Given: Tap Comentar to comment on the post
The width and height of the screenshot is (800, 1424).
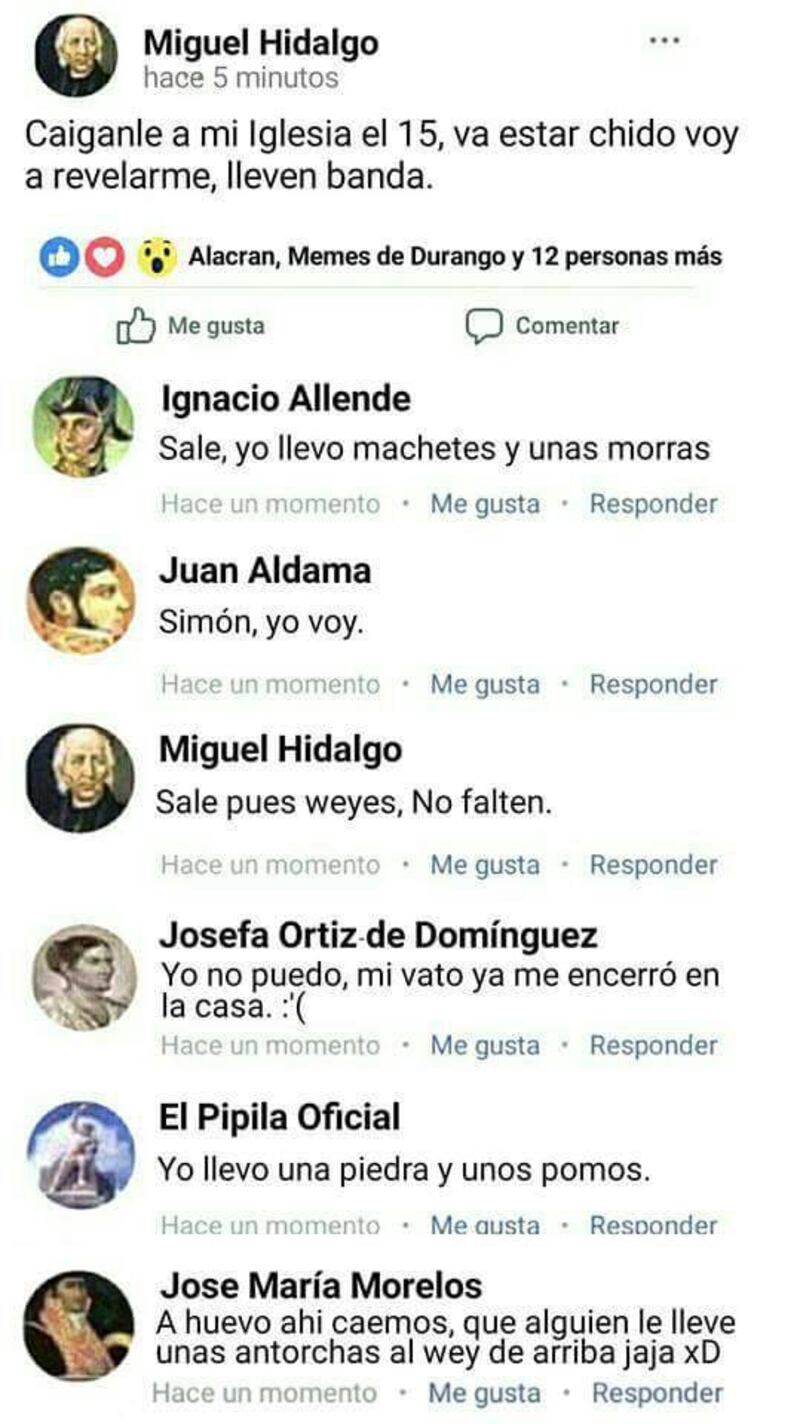Looking at the screenshot, I should click(543, 326).
